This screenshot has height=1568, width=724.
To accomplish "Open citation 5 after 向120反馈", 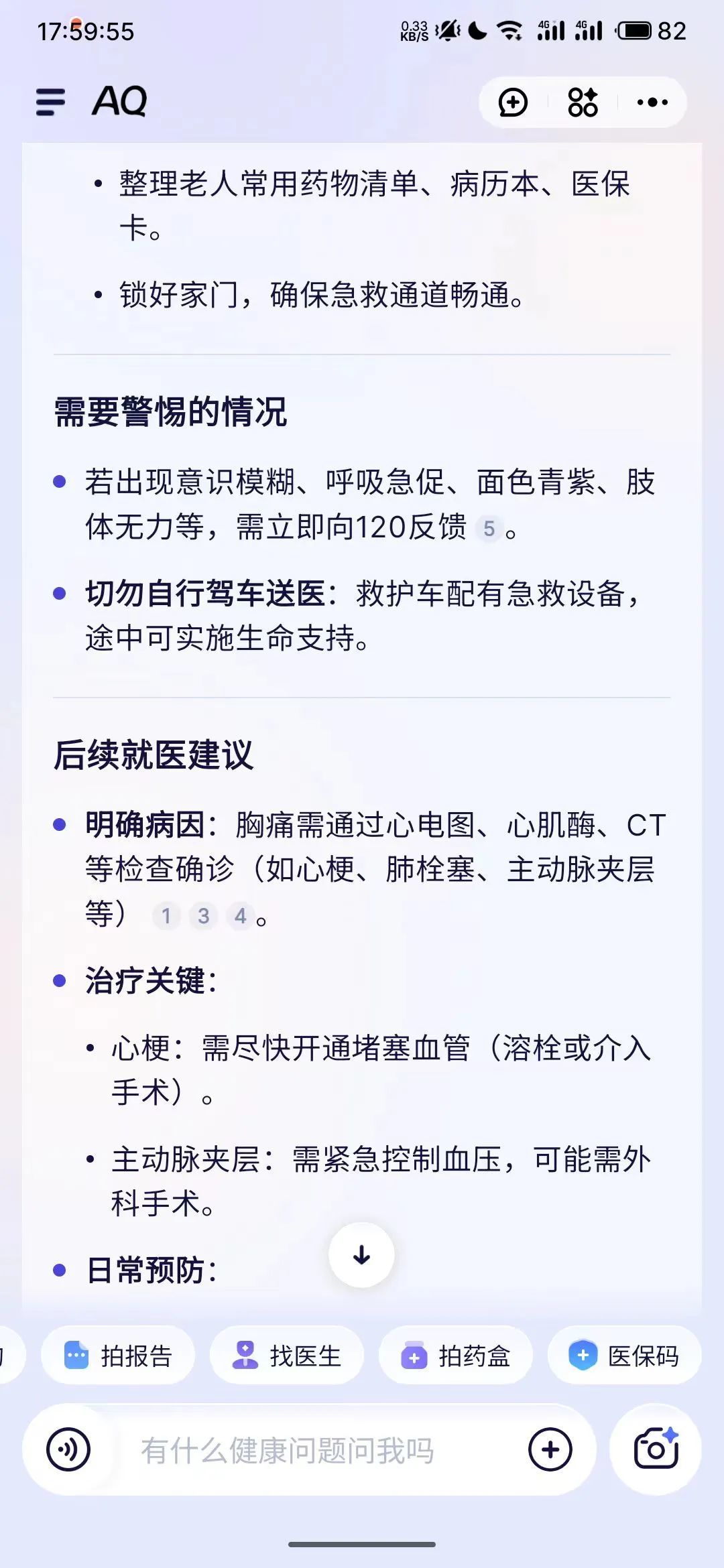I will pos(489,529).
